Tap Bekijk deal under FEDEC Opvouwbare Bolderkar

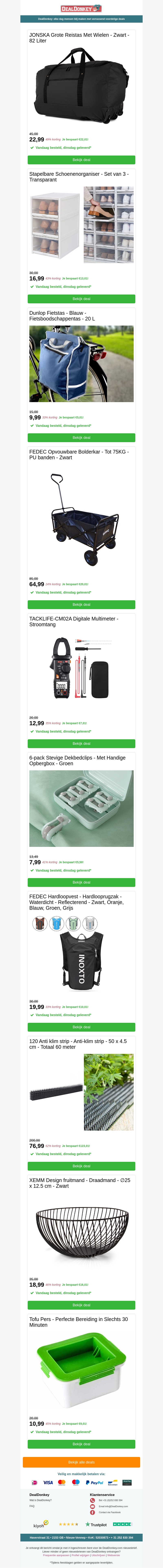[81, 604]
